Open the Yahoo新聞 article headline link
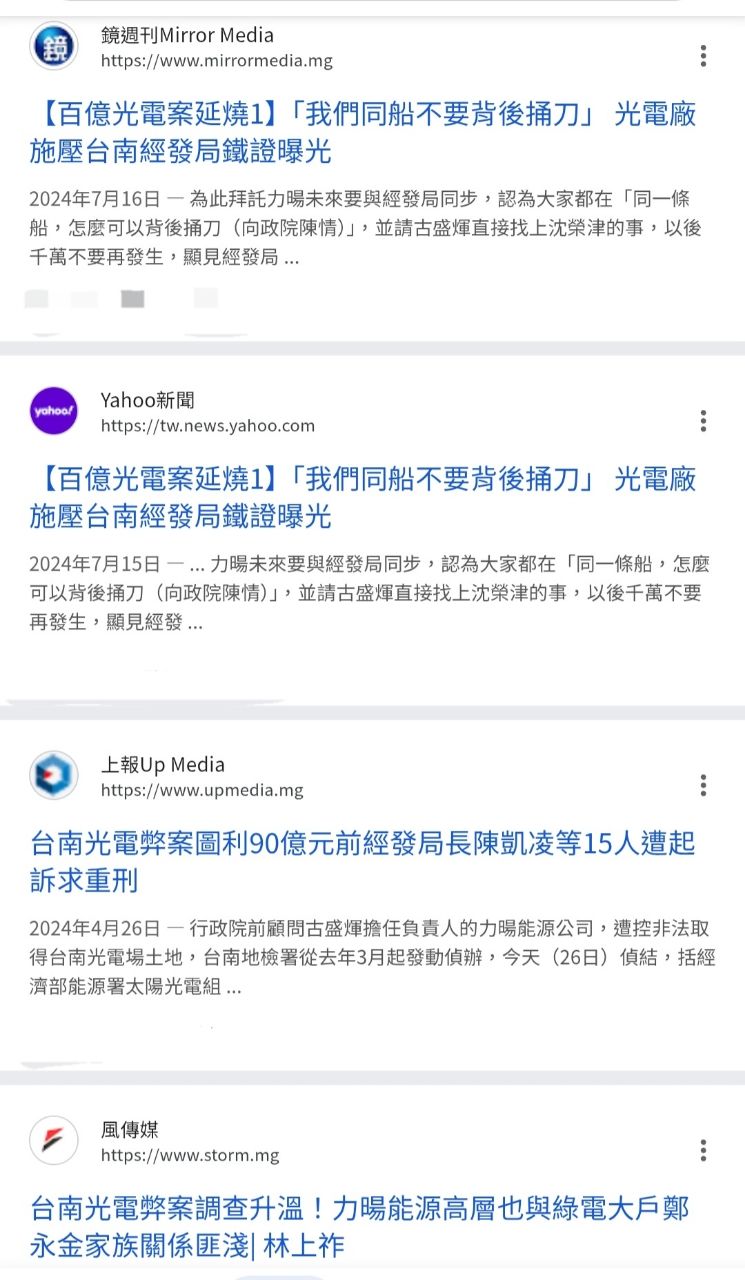745x1280 pixels. tap(363, 497)
